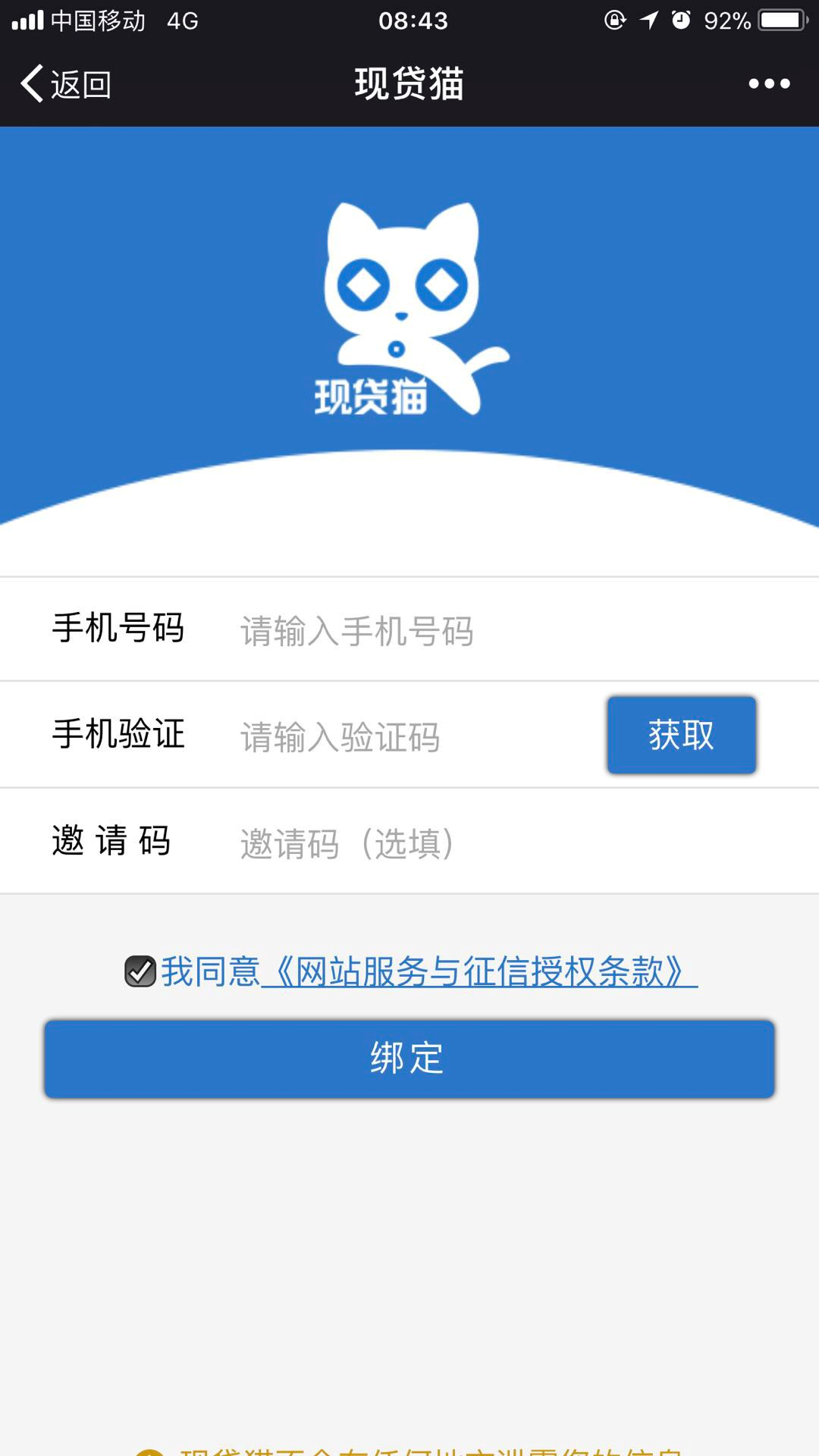Uncheck the 我同意 agreement checkbox
The width and height of the screenshot is (819, 1456).
click(x=140, y=971)
